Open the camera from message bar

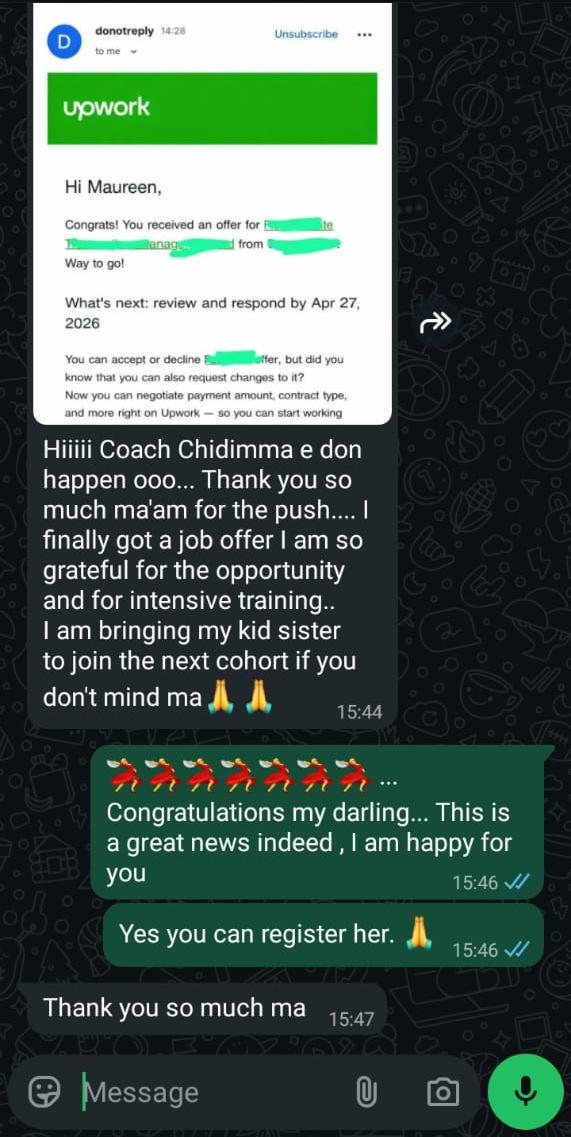pos(443,1091)
